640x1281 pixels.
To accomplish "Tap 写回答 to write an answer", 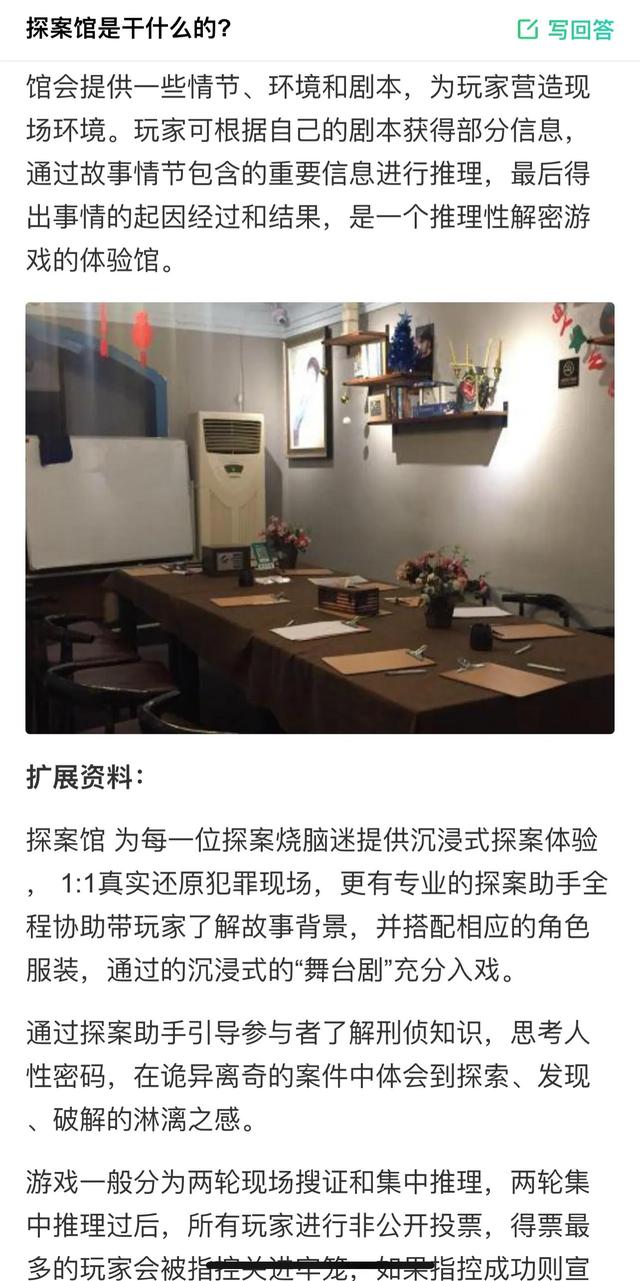I will coord(566,29).
